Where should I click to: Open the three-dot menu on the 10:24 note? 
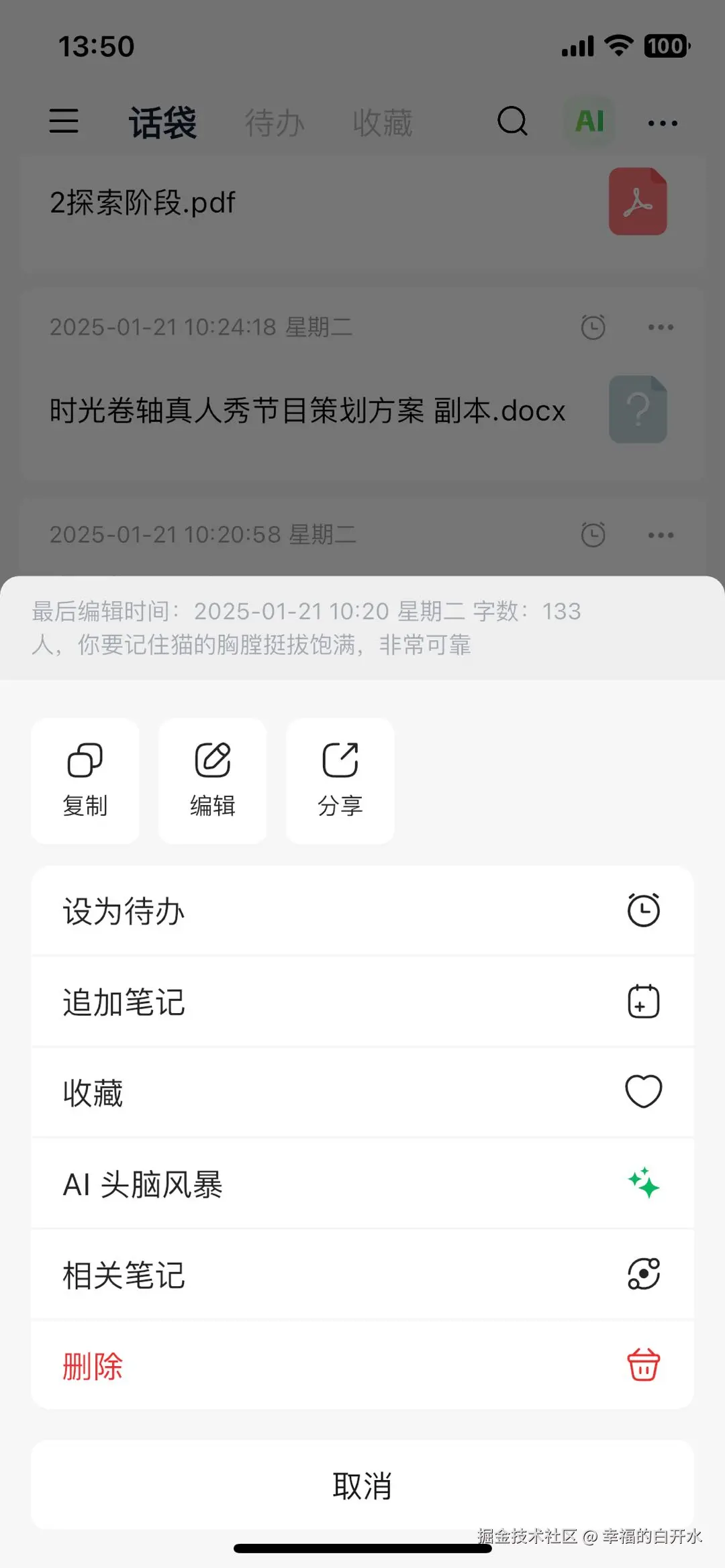660,327
